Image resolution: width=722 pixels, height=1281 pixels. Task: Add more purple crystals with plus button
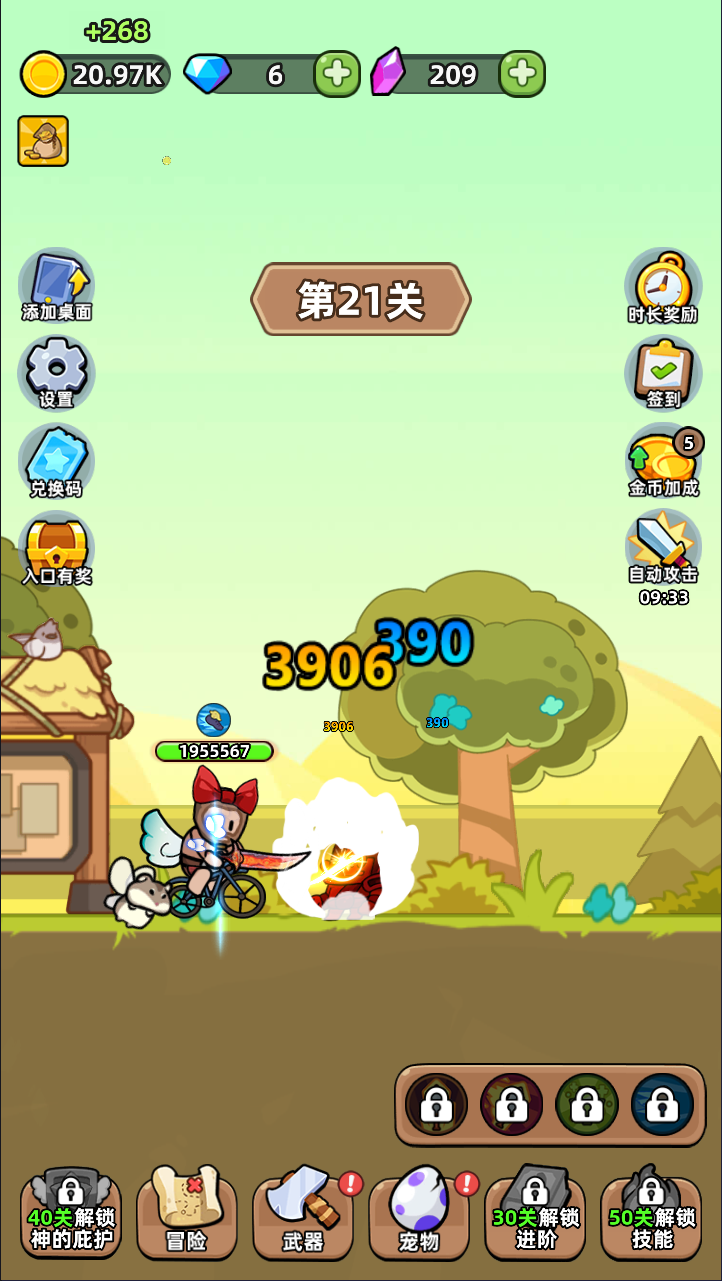522,74
